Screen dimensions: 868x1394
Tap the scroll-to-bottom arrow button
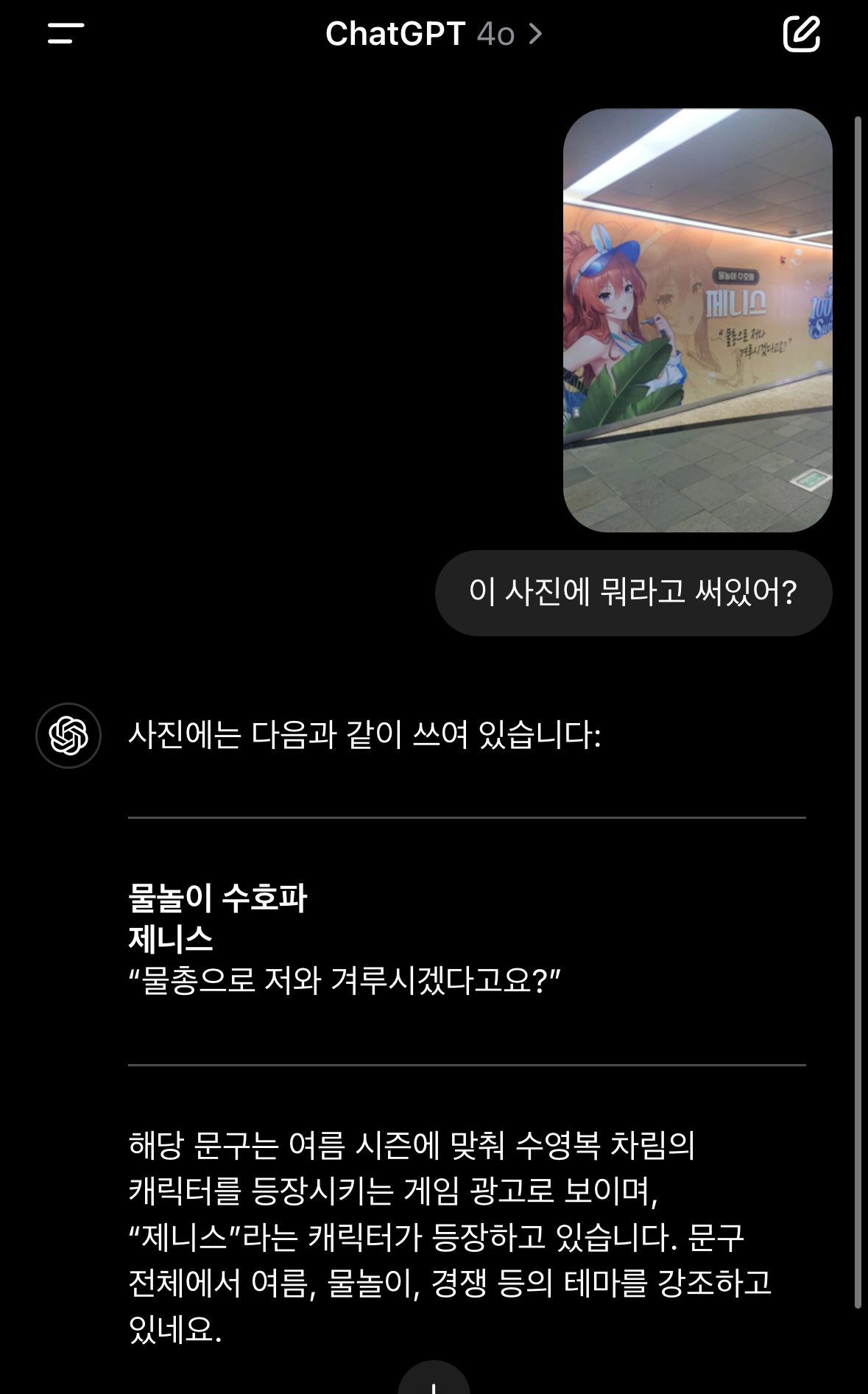(434, 1381)
